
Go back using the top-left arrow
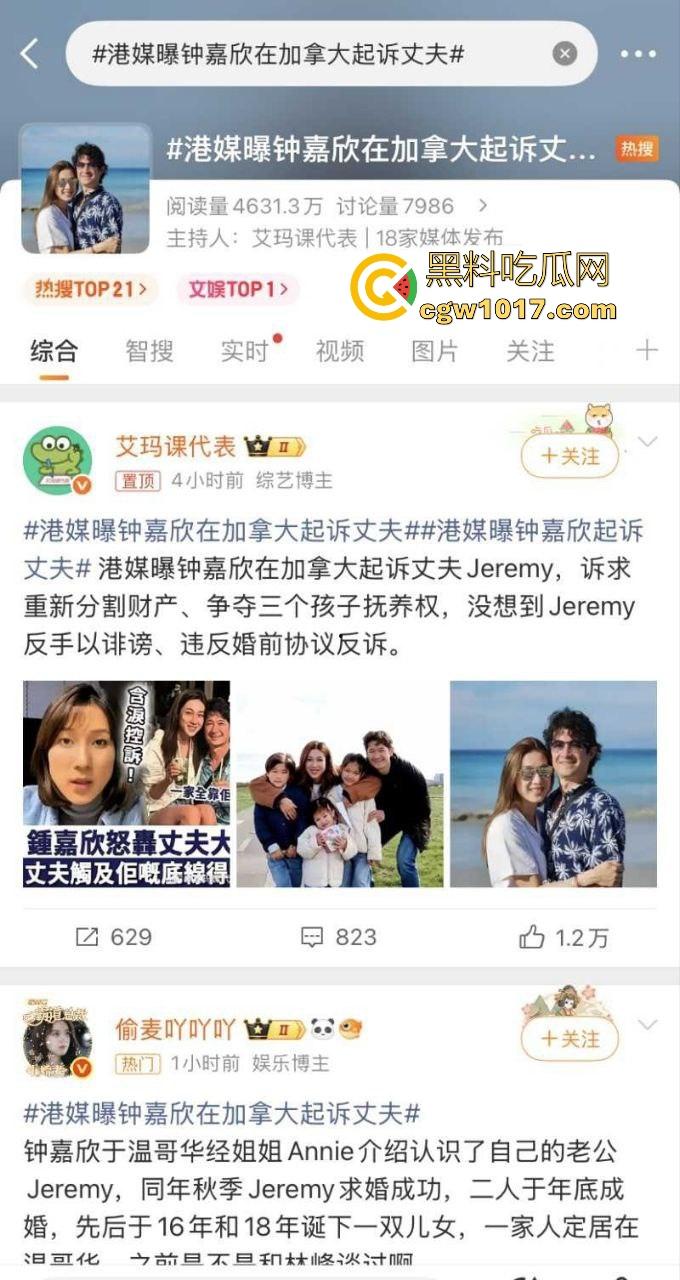(x=30, y=54)
